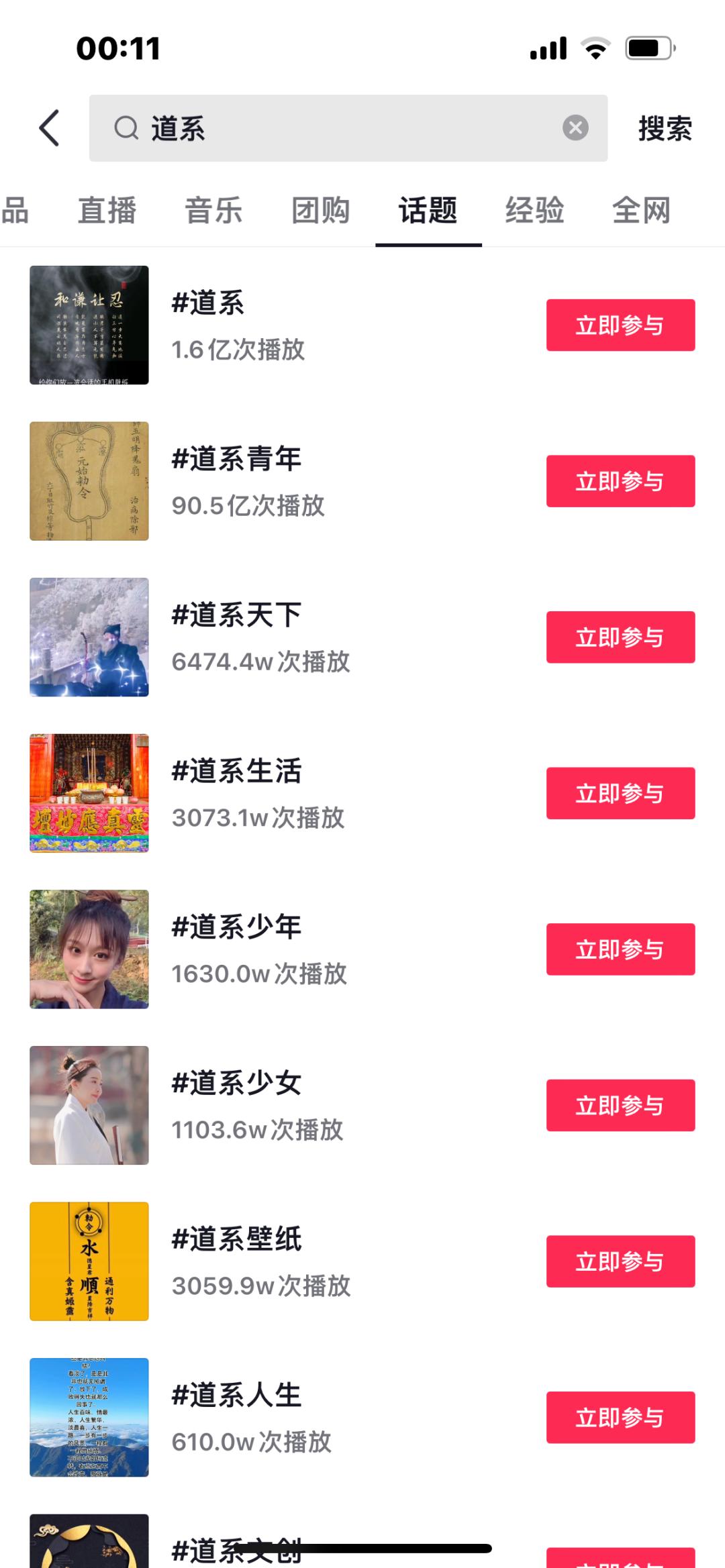Open the #道系壁纸 topic title link

click(x=236, y=1239)
